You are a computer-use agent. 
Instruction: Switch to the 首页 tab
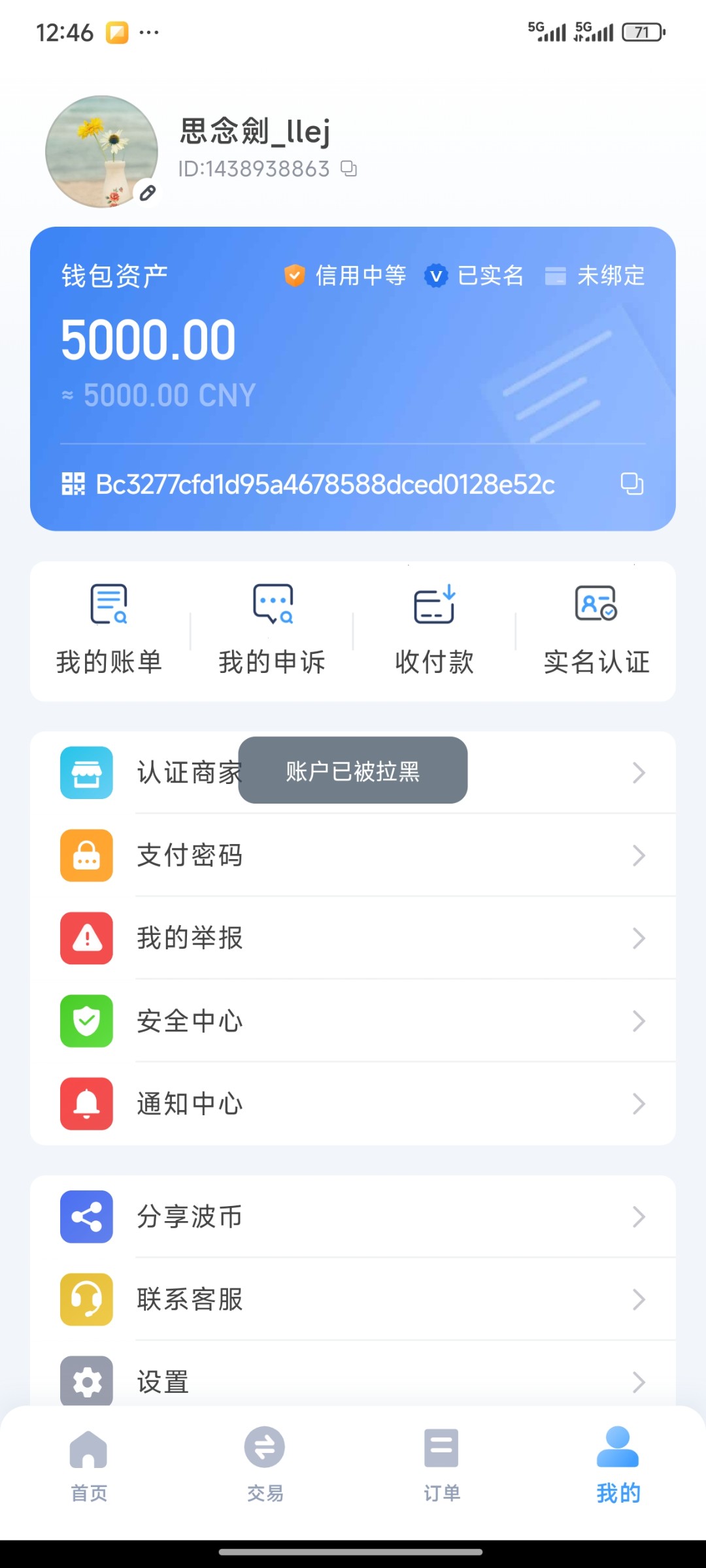click(88, 1463)
